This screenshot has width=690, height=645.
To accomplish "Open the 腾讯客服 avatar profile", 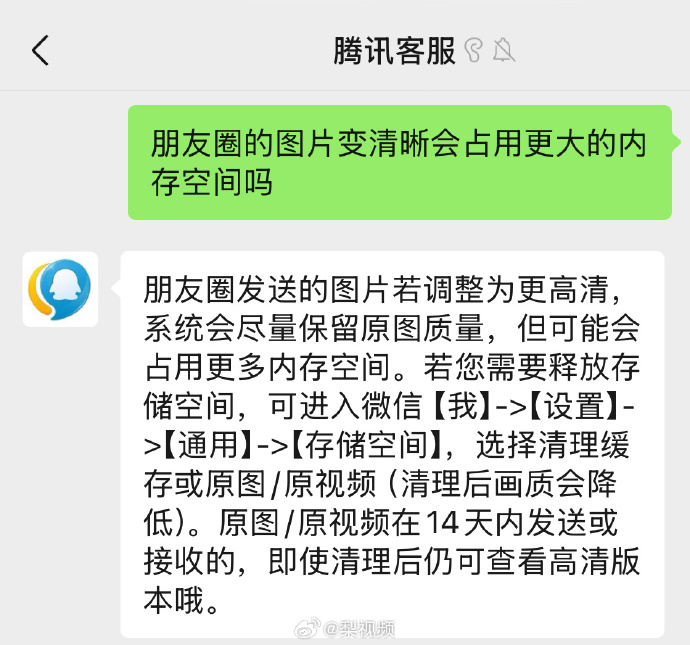I will (60, 289).
